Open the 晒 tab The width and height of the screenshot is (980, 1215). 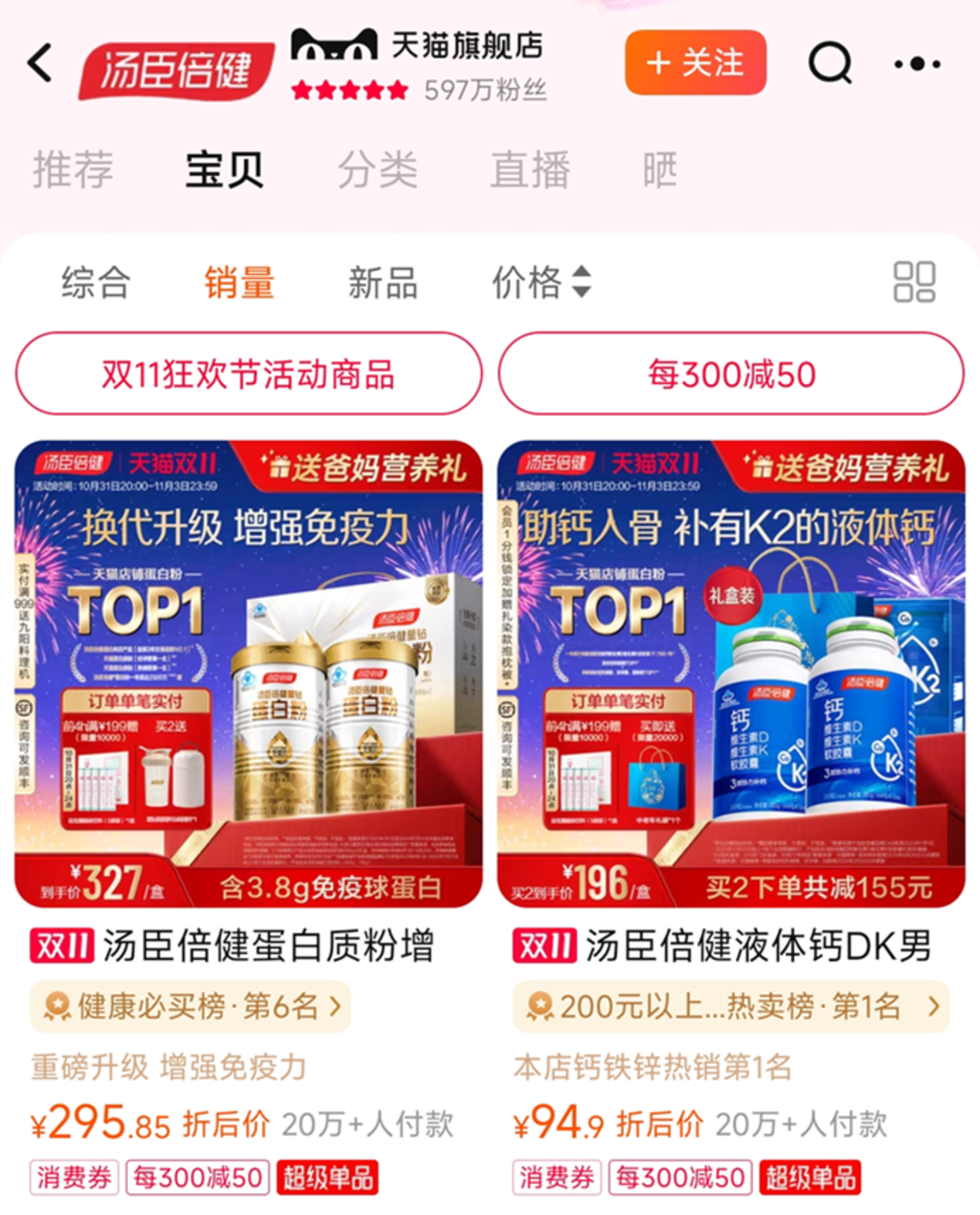(660, 170)
